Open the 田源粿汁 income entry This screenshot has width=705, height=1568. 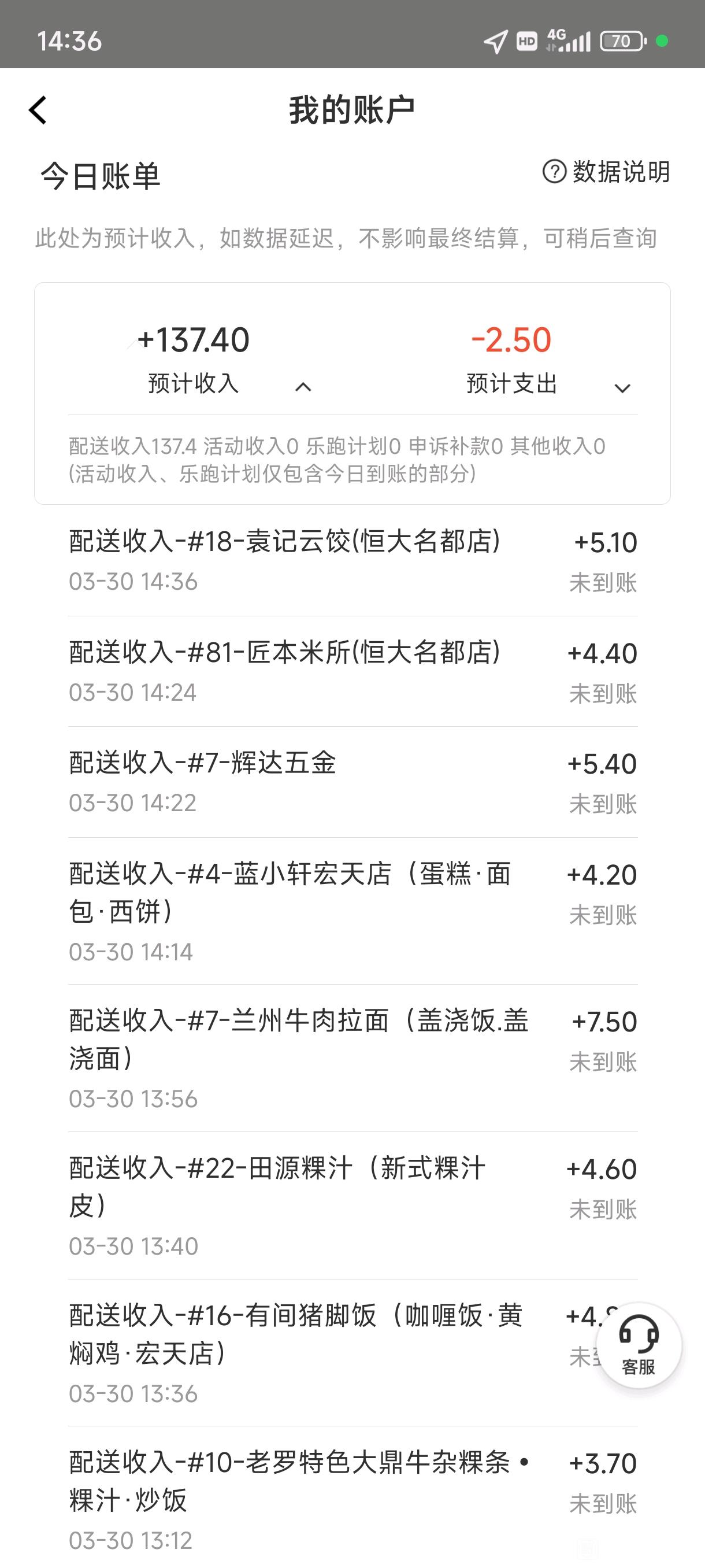click(x=353, y=1206)
